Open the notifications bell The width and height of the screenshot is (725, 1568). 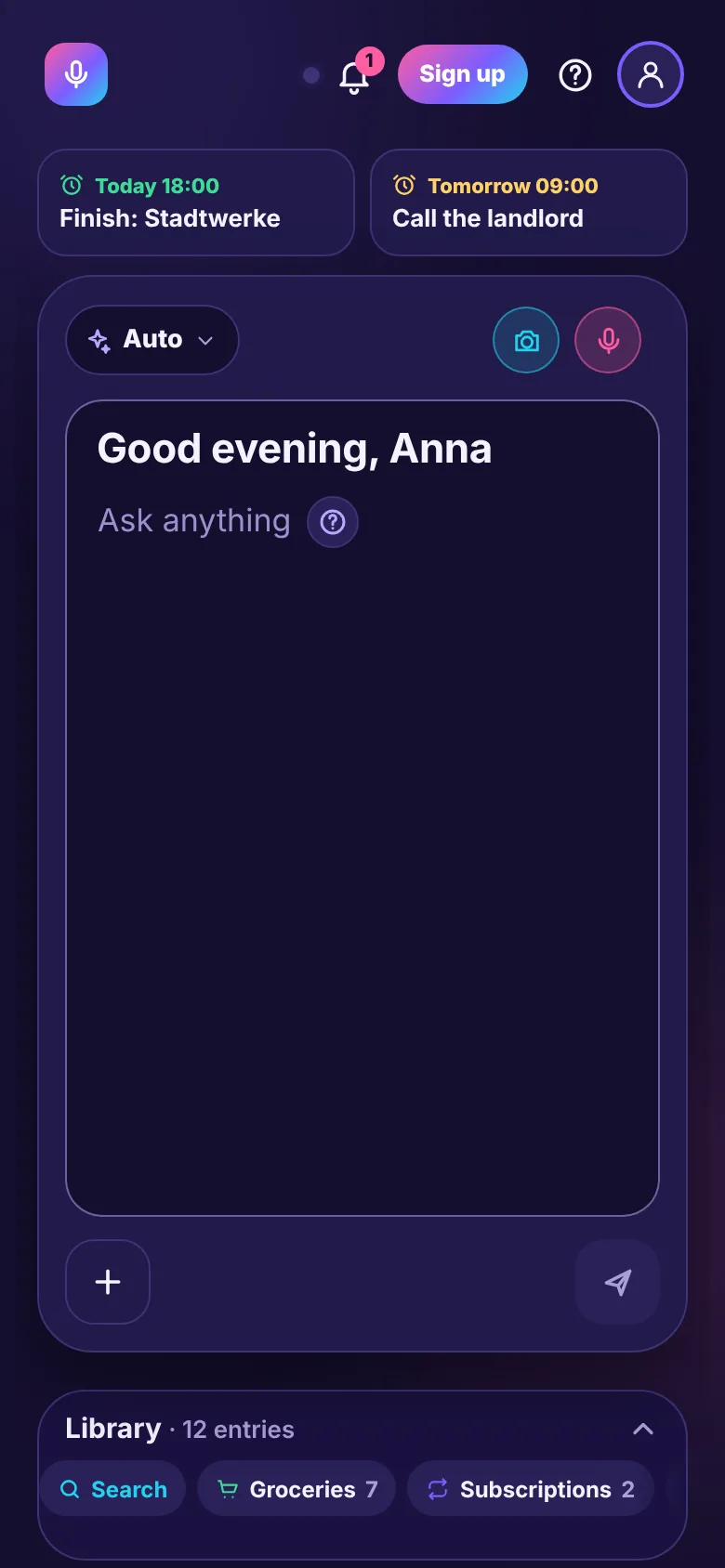click(x=355, y=75)
